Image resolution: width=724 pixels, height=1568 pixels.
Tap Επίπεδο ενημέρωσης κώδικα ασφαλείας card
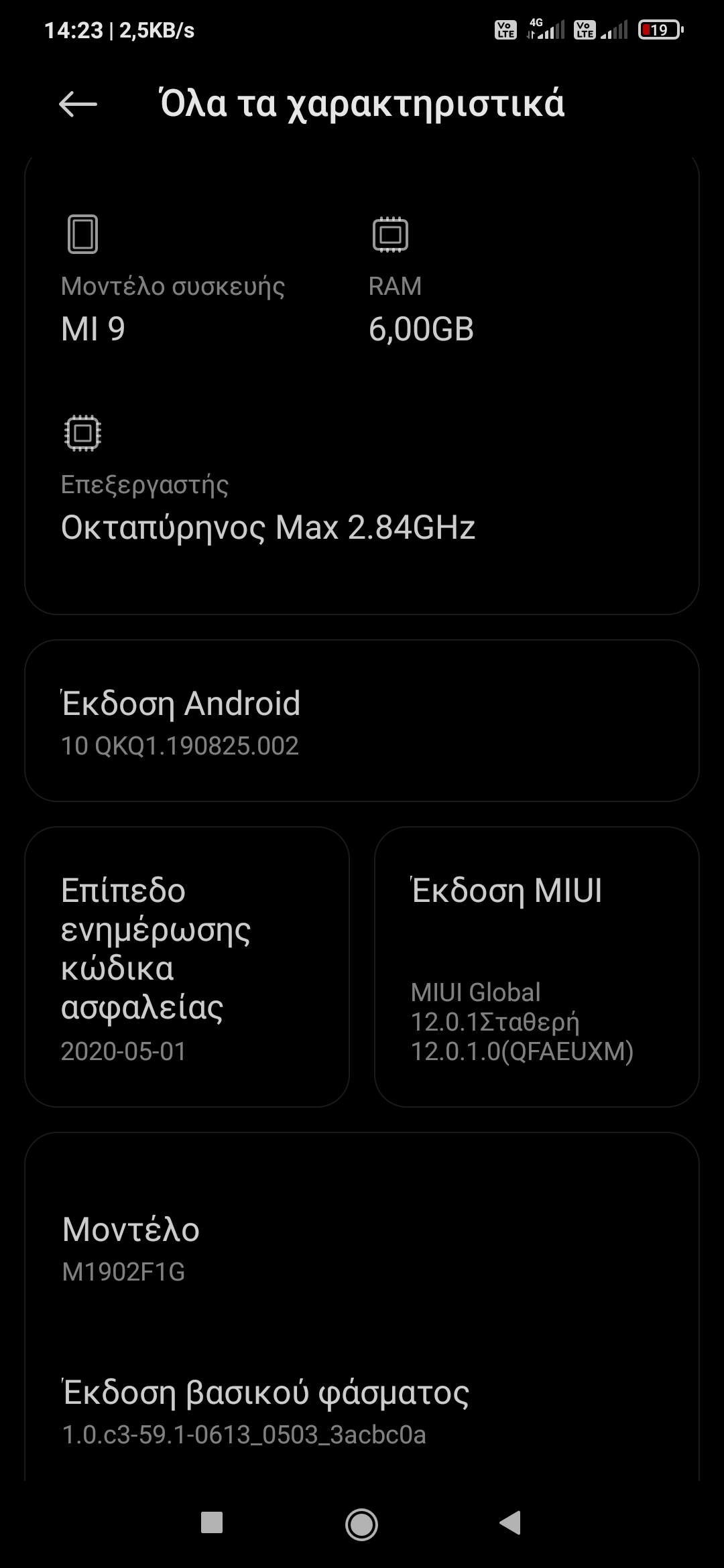[x=187, y=966]
